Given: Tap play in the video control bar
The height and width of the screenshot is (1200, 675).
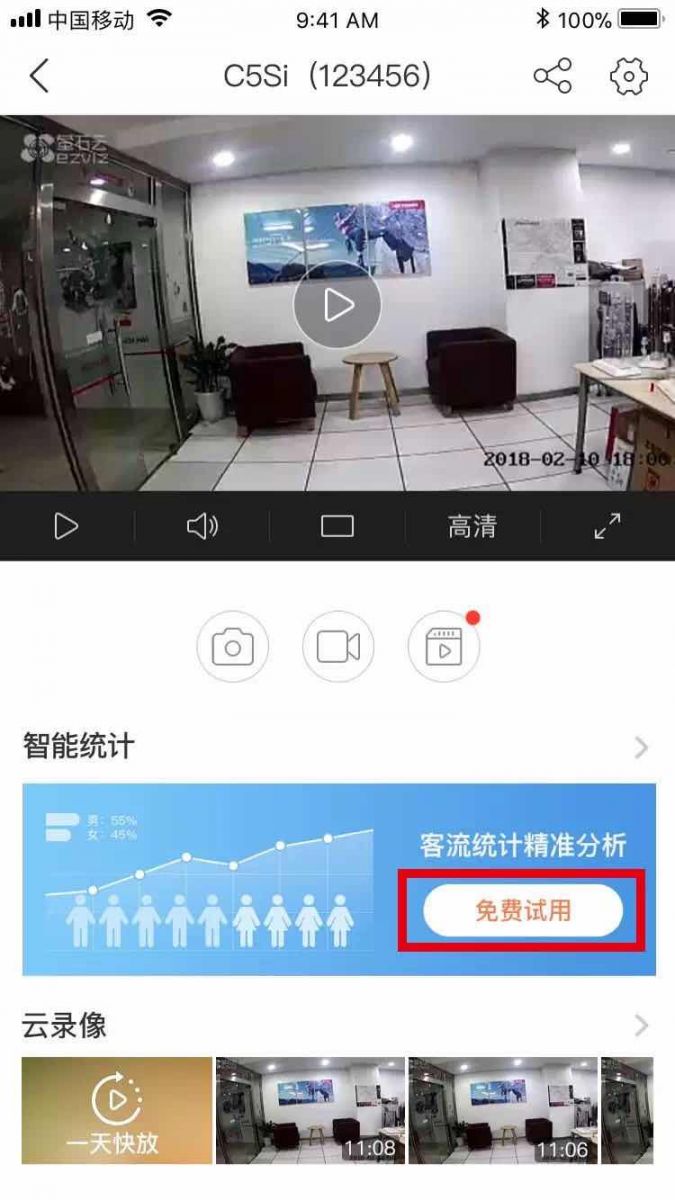Looking at the screenshot, I should point(66,526).
